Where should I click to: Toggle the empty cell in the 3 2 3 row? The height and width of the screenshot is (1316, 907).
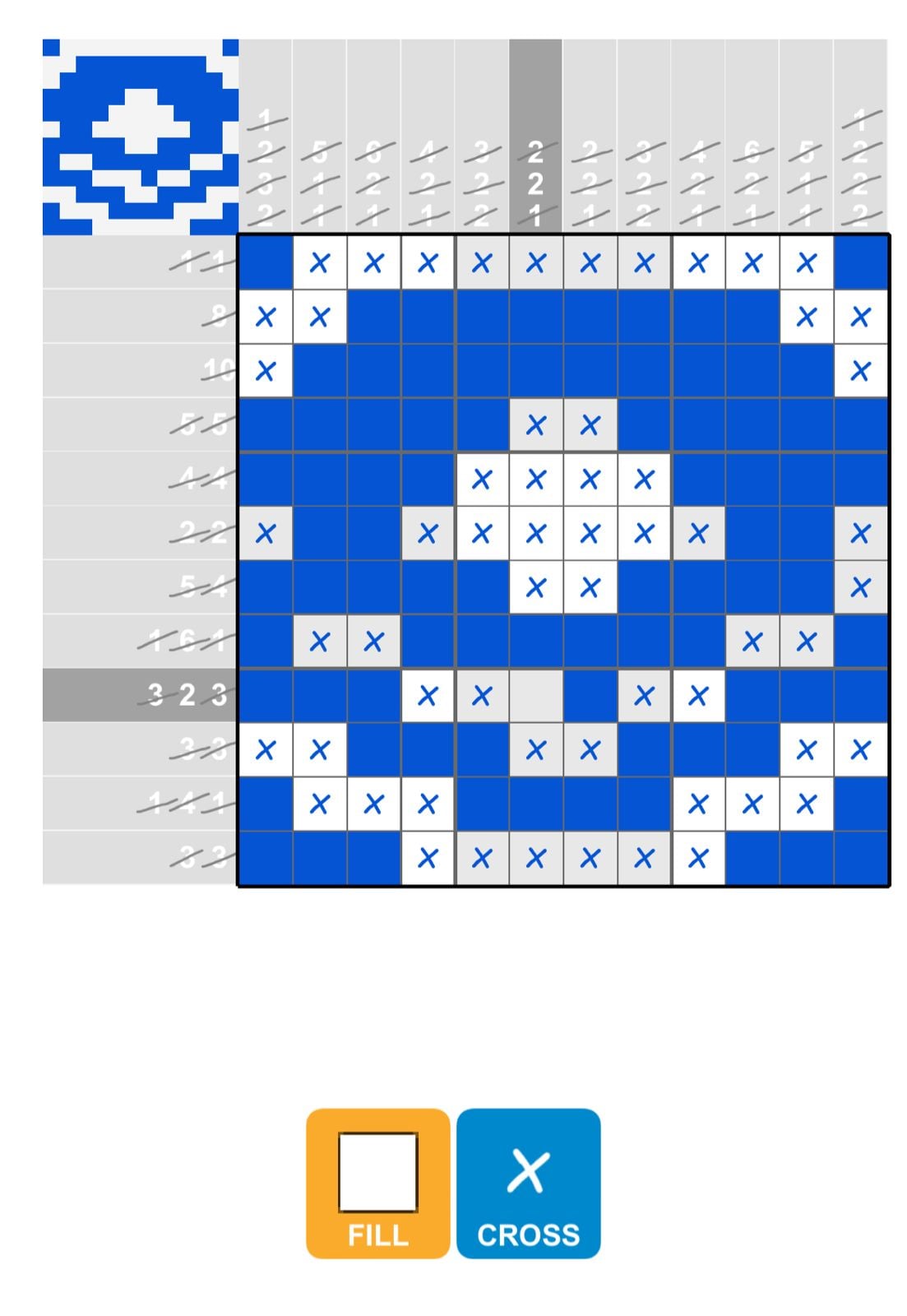pyautogui.click(x=535, y=696)
